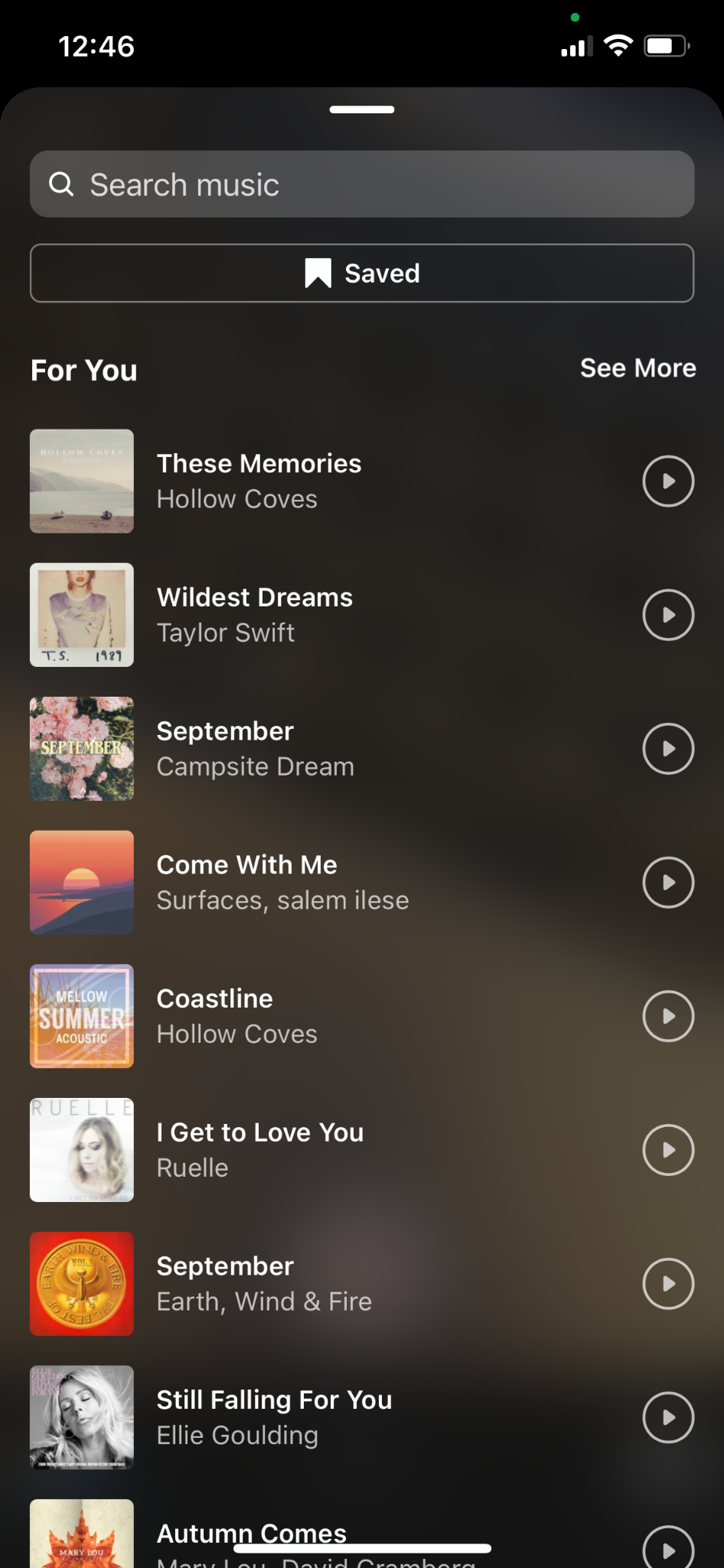724x1568 pixels.
Task: Play Come With Me by Surfaces
Action: click(667, 882)
